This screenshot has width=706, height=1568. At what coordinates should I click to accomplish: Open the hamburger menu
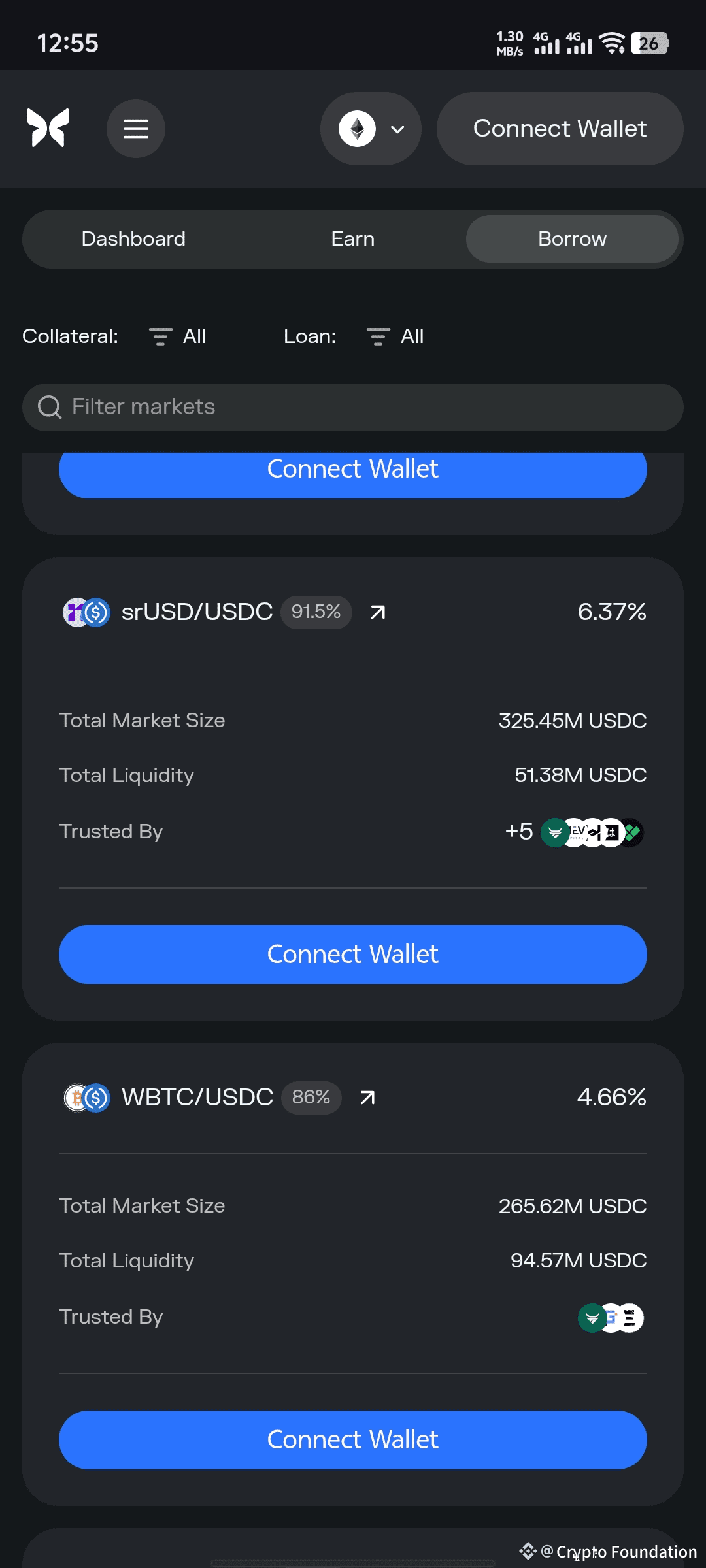136,129
